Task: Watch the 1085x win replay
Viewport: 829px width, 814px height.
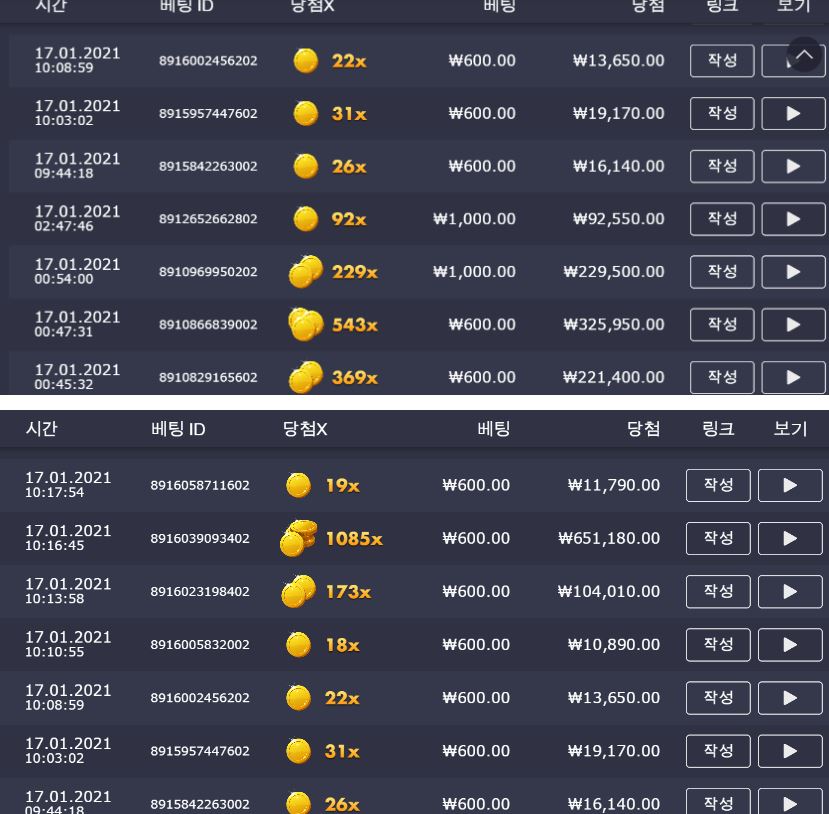Action: click(x=790, y=538)
